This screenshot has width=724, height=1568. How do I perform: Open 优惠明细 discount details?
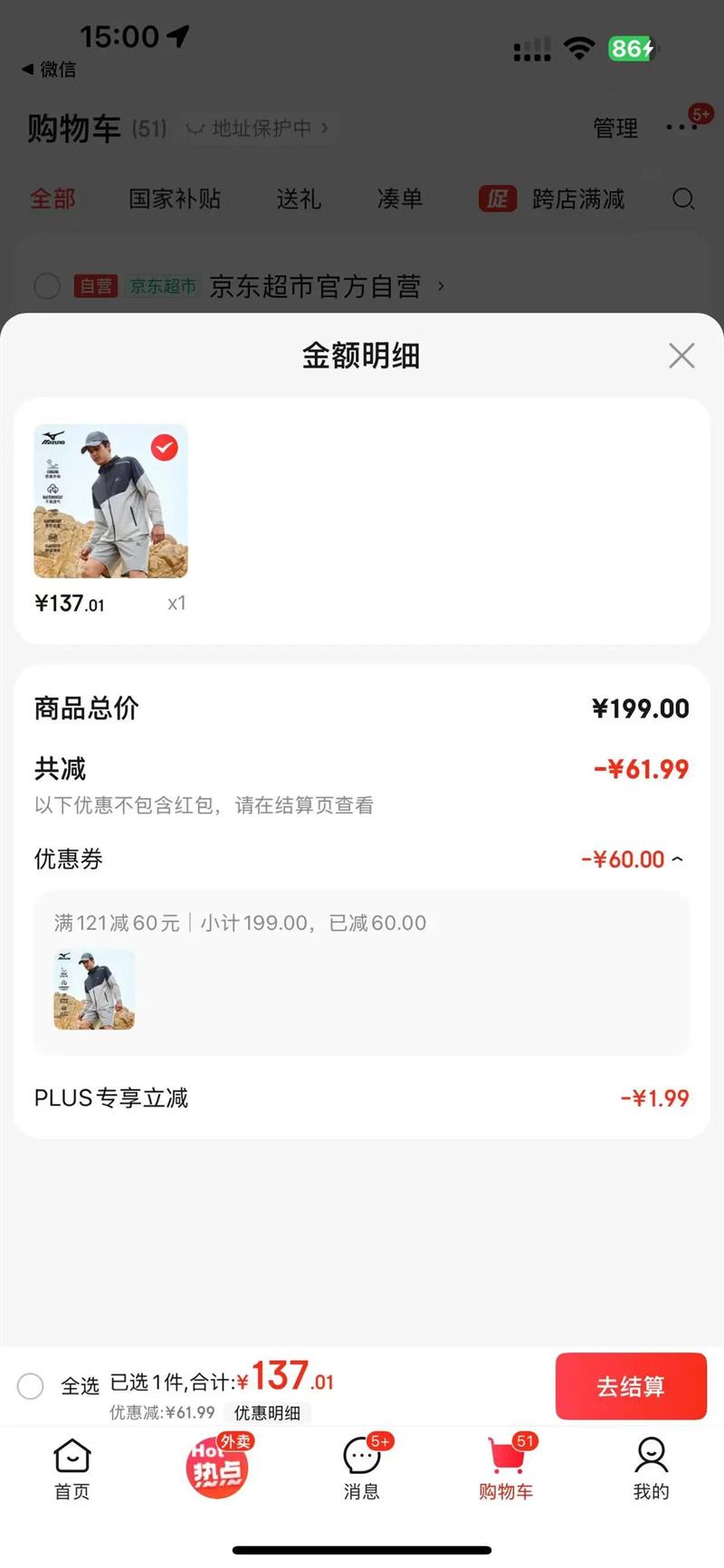pyautogui.click(x=267, y=1413)
